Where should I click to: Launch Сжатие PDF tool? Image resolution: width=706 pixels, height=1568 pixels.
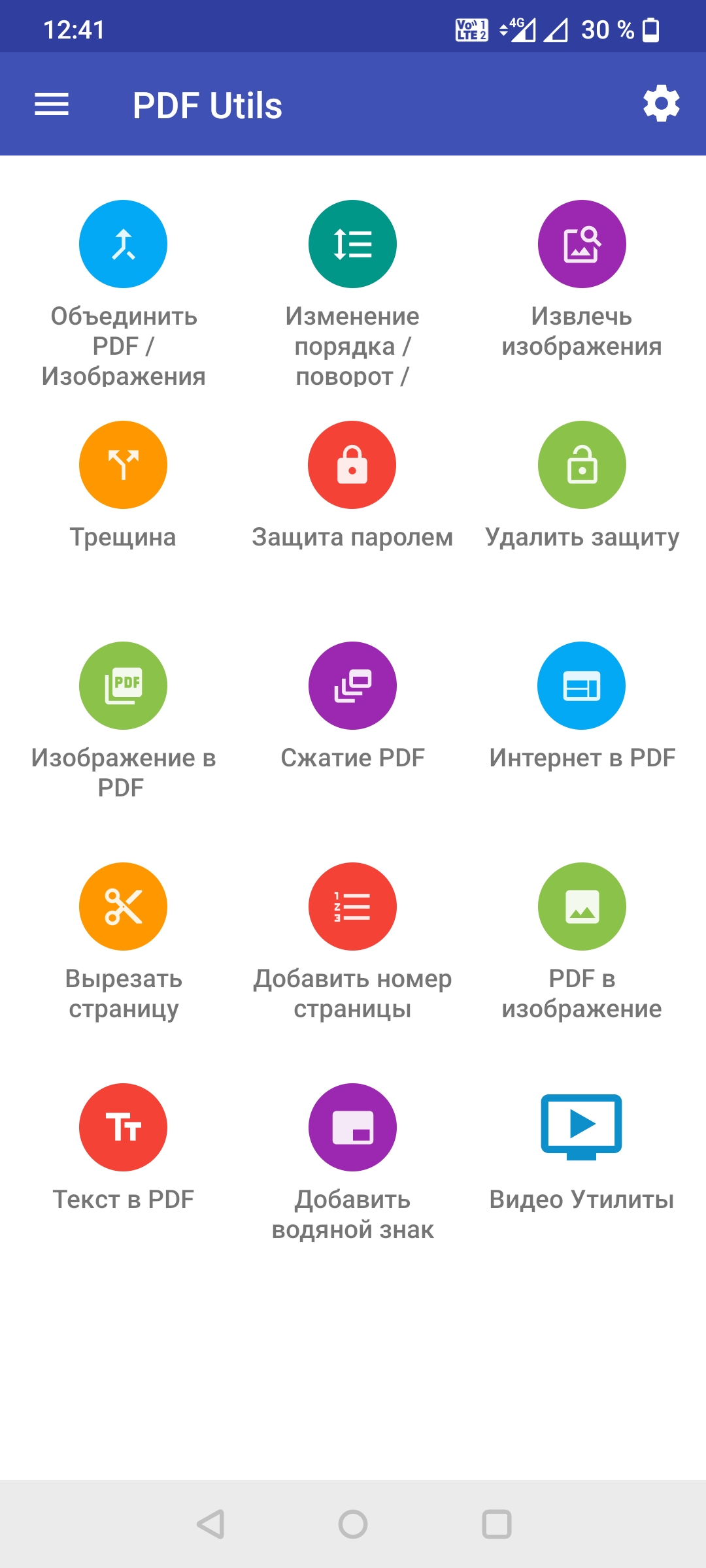(x=352, y=686)
